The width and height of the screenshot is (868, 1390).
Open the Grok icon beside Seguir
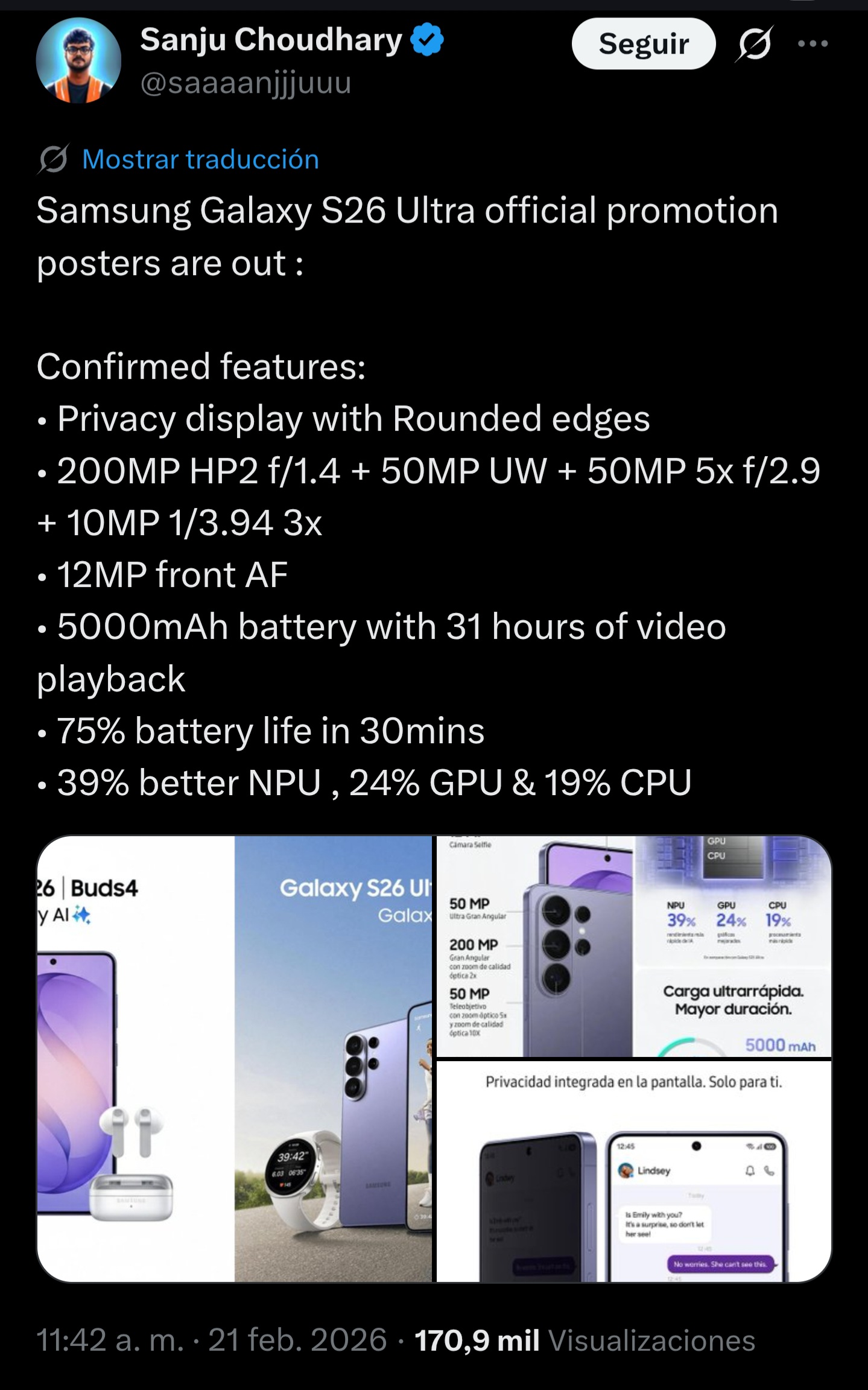pyautogui.click(x=754, y=44)
